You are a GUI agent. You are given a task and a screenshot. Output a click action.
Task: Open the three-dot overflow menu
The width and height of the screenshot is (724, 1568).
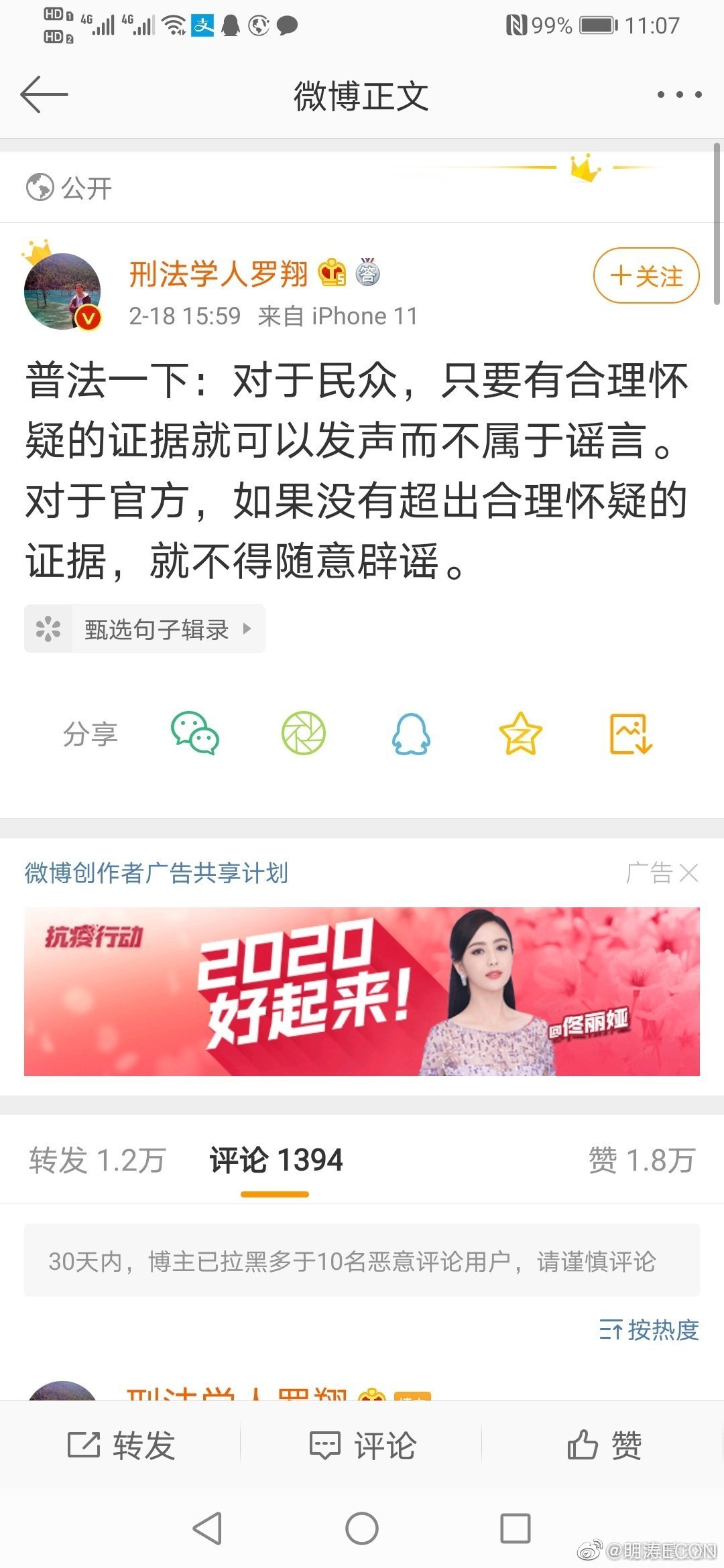pyautogui.click(x=679, y=94)
